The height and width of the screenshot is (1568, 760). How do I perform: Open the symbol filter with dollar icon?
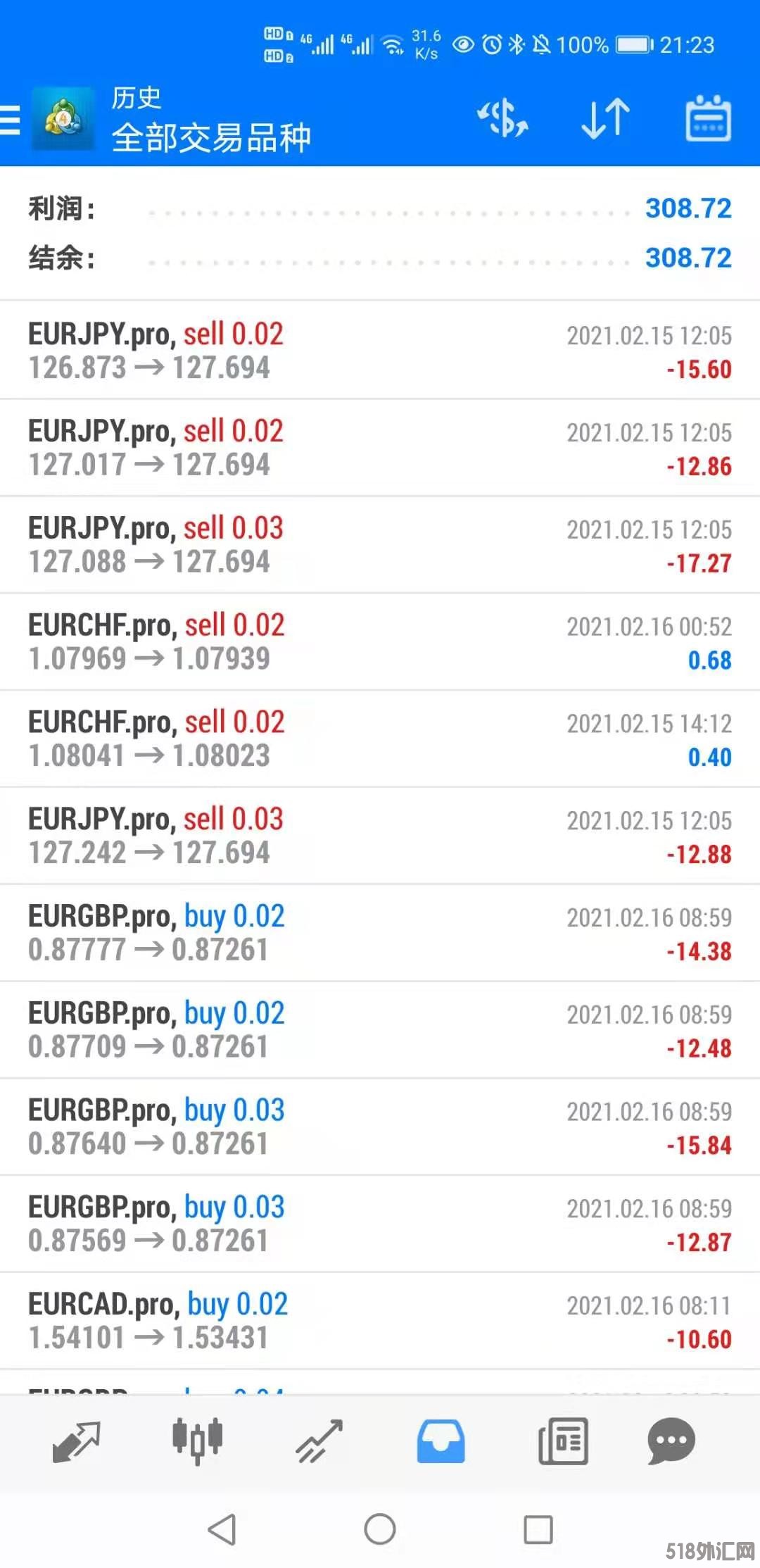coord(502,118)
